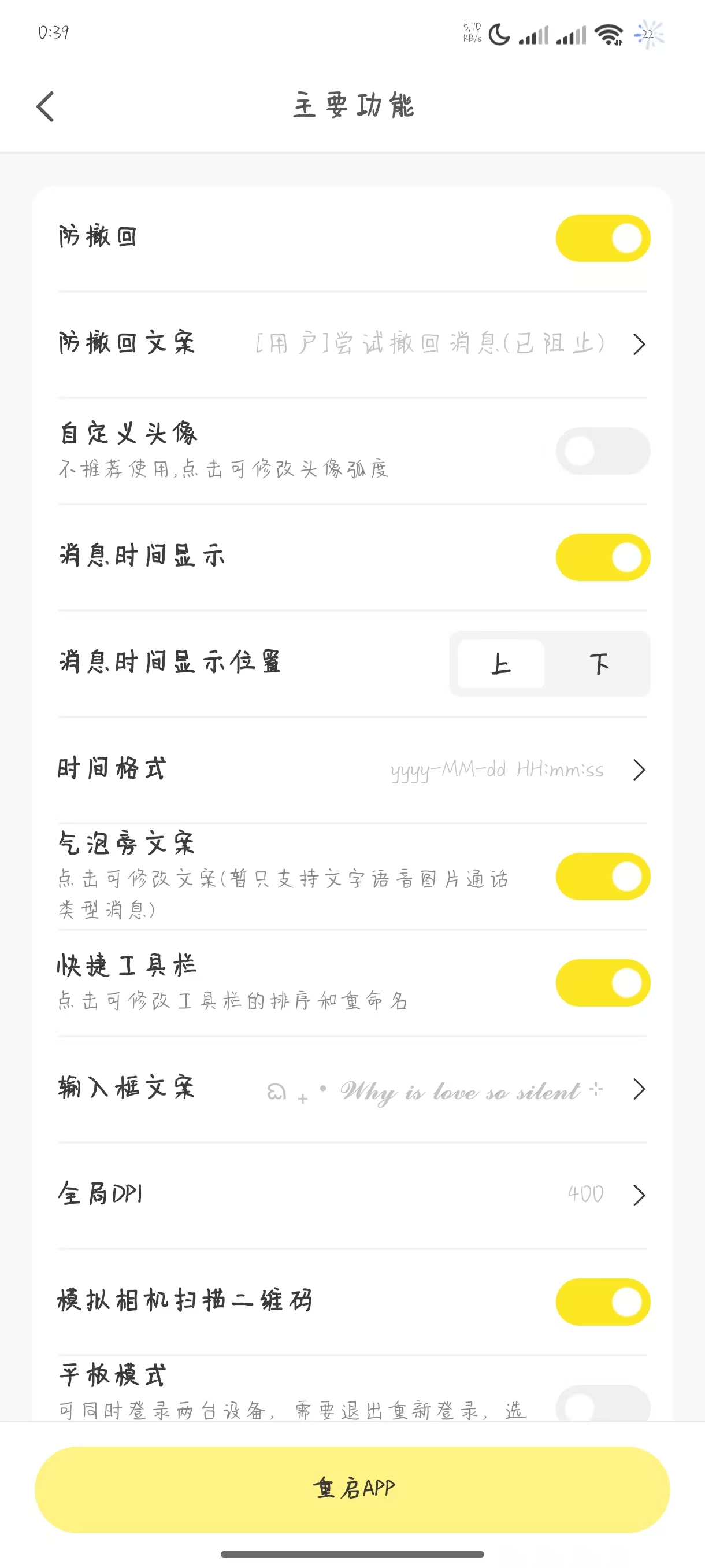Turn off the 快捷工具栏 switch
This screenshot has width=705, height=1568.
point(603,982)
